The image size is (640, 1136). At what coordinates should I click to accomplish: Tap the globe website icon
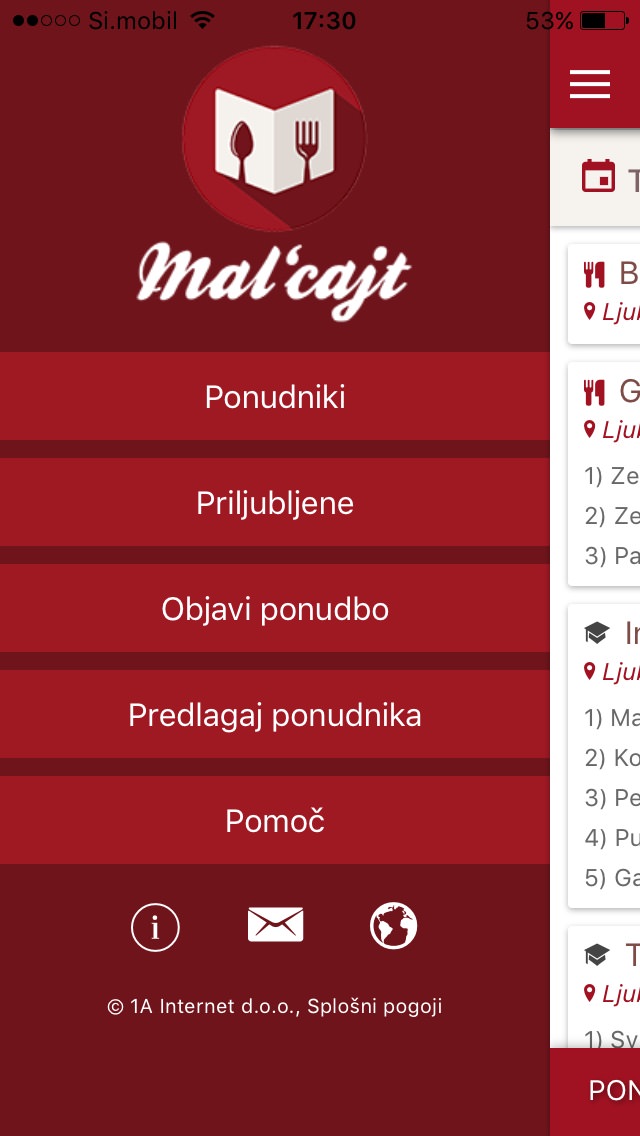tap(393, 926)
